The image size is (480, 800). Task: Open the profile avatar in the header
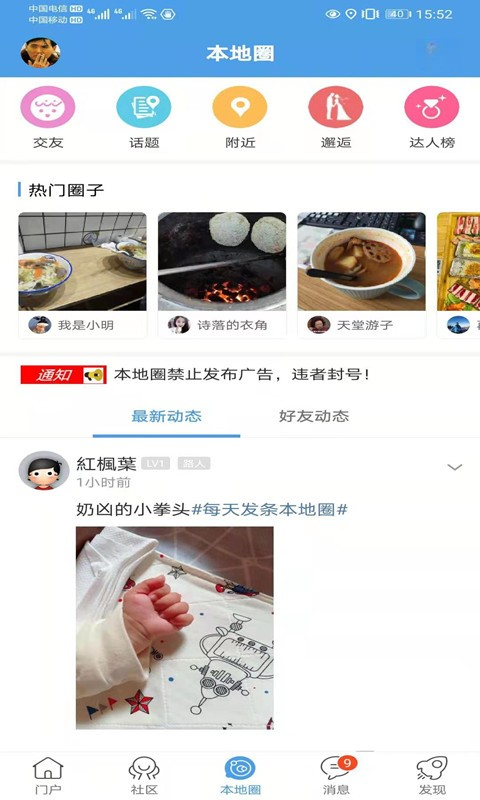(x=40, y=53)
